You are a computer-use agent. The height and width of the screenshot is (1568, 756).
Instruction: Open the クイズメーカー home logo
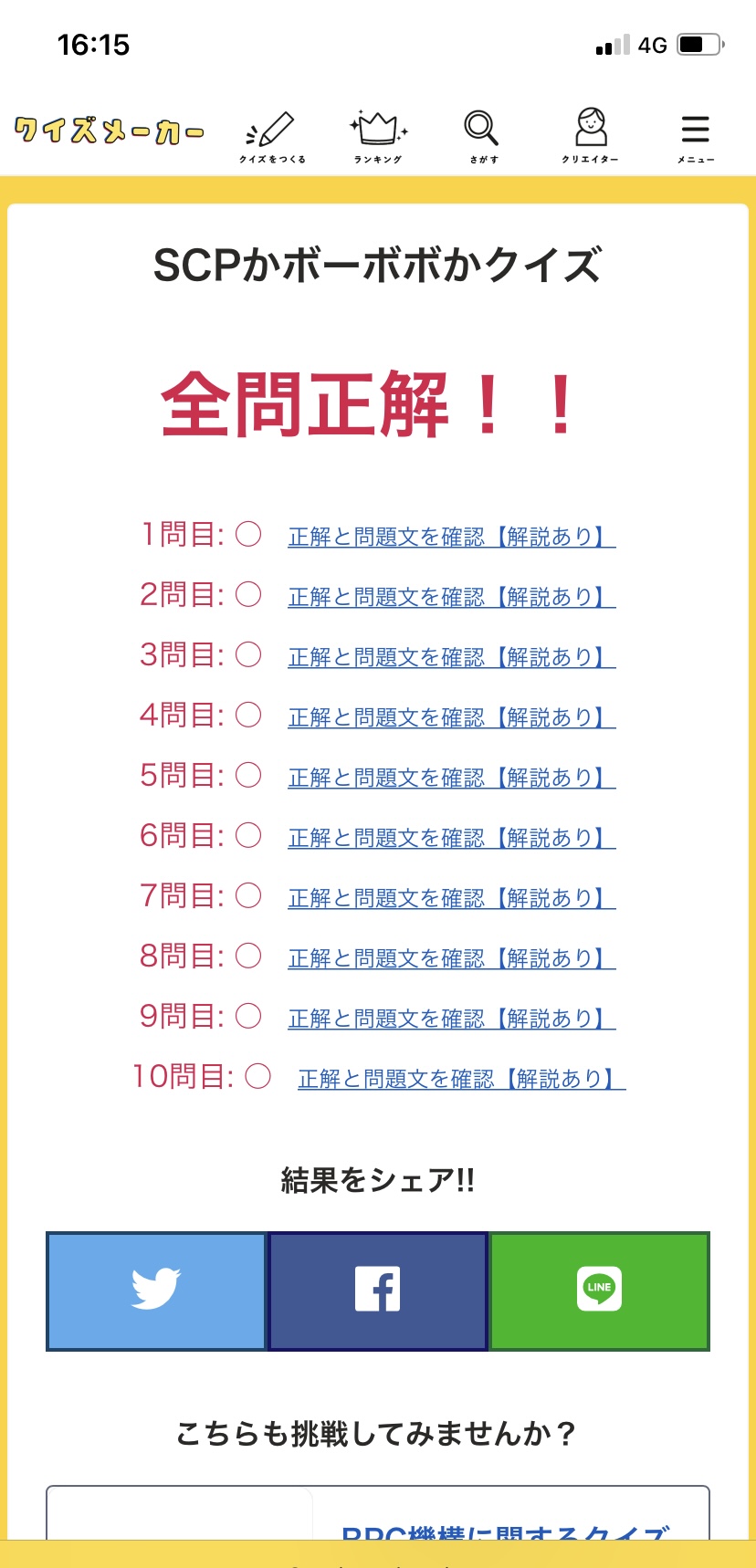109,131
